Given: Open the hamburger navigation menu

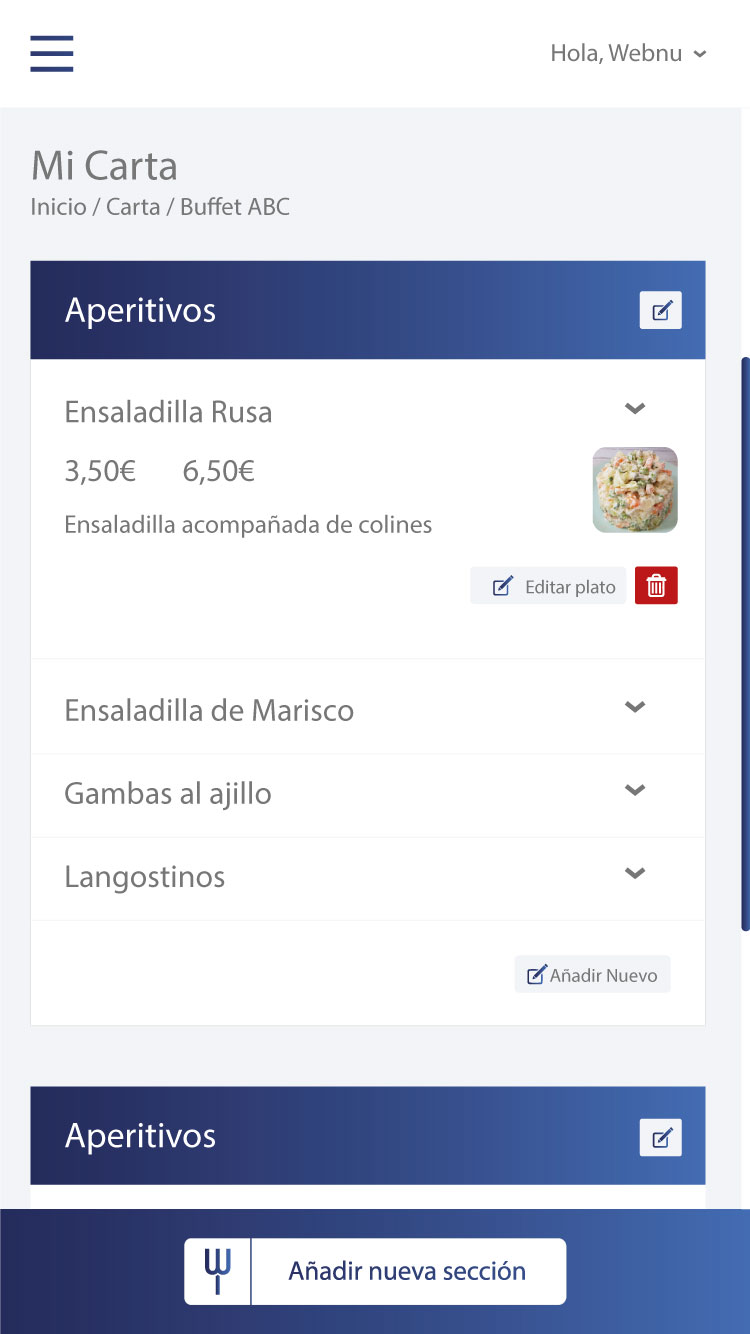Looking at the screenshot, I should tap(51, 54).
